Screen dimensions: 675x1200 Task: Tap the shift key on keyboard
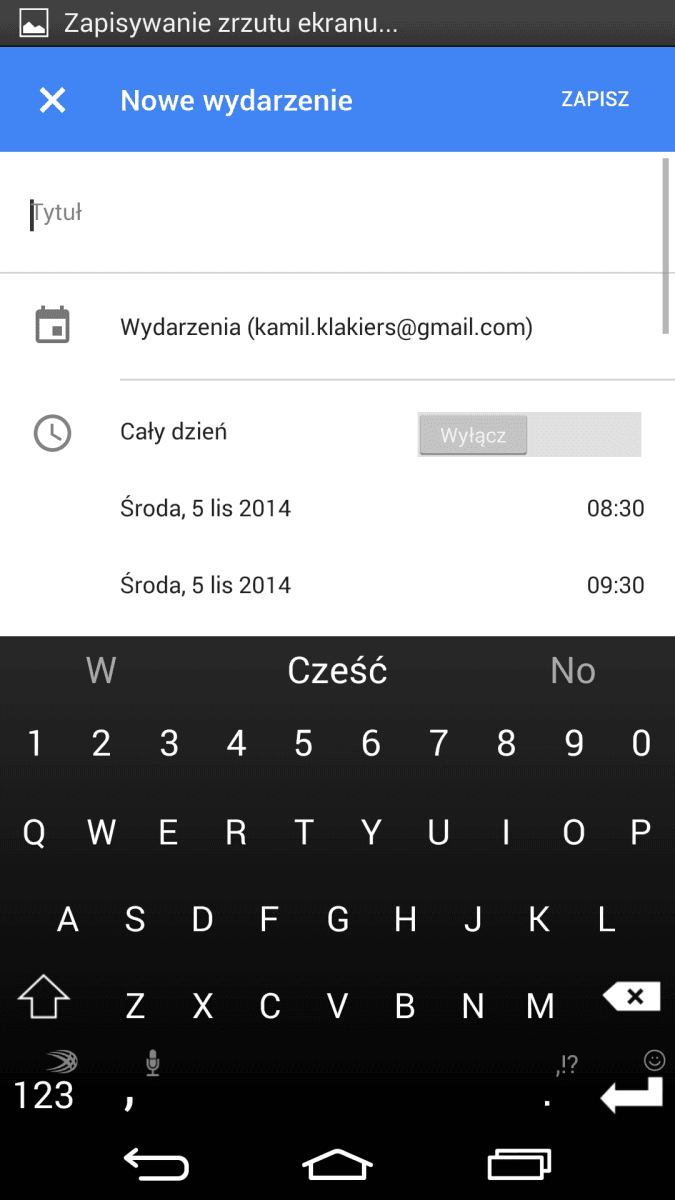(44, 997)
